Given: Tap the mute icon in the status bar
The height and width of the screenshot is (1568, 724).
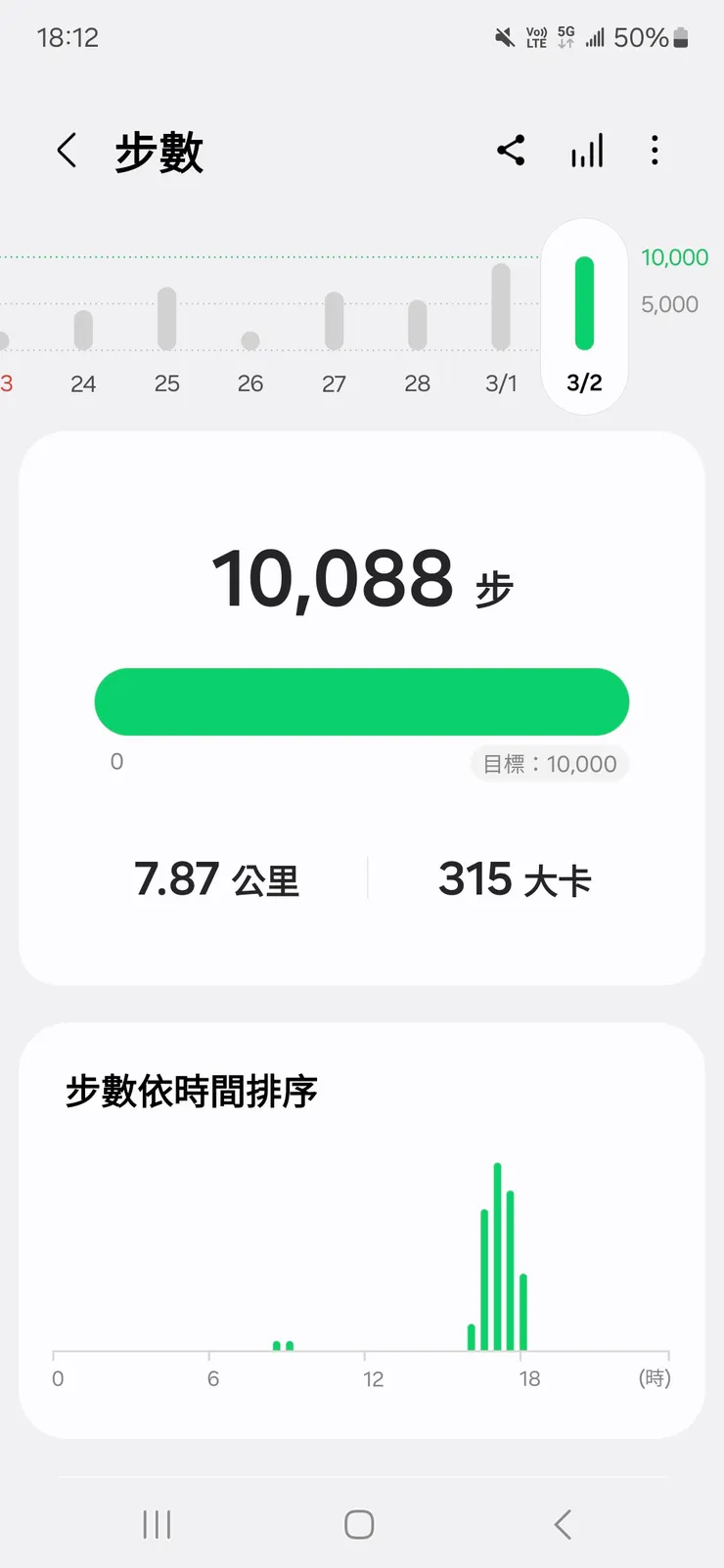Looking at the screenshot, I should pyautogui.click(x=505, y=37).
